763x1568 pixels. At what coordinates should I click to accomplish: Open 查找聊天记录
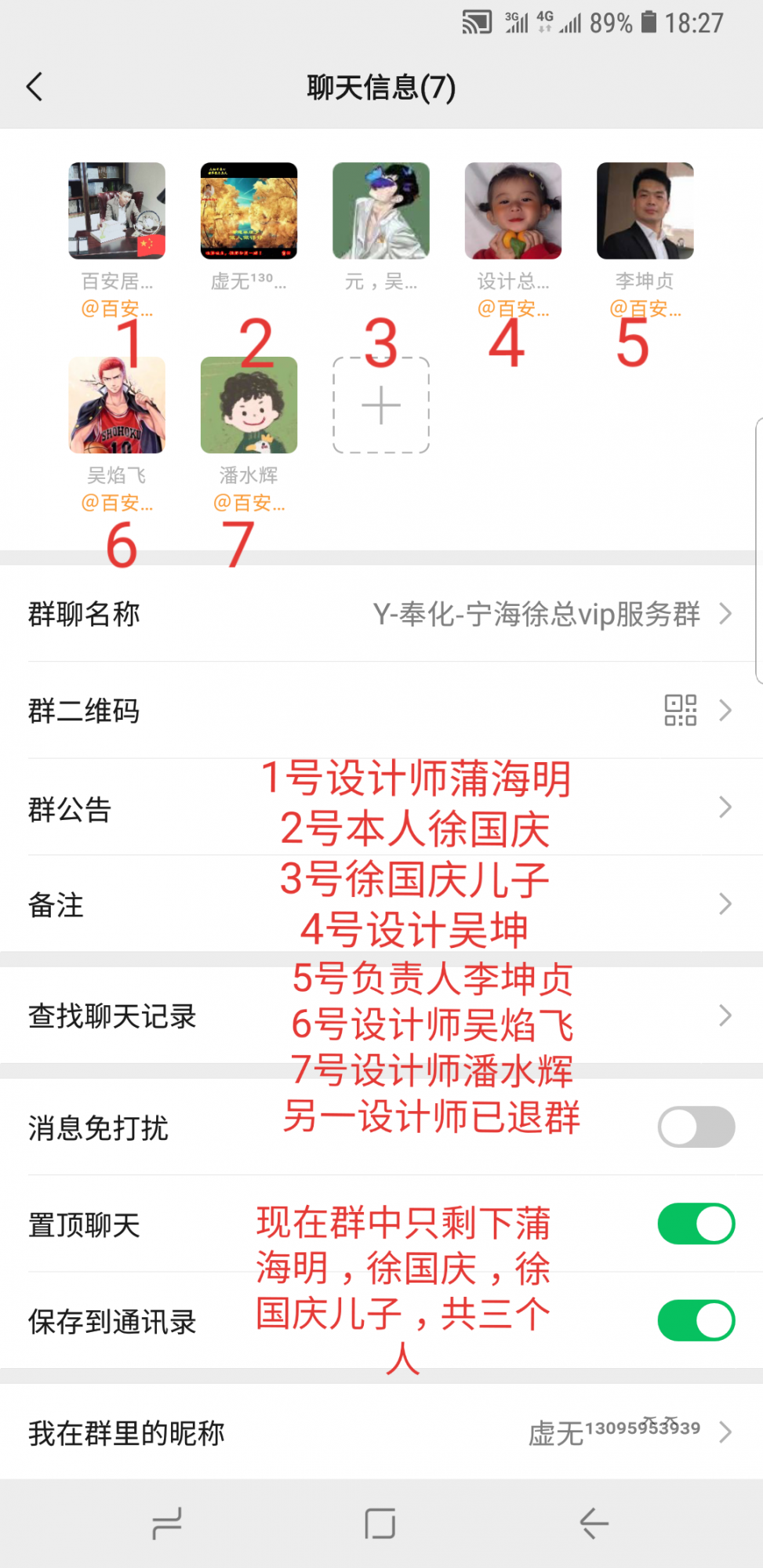click(x=381, y=1016)
